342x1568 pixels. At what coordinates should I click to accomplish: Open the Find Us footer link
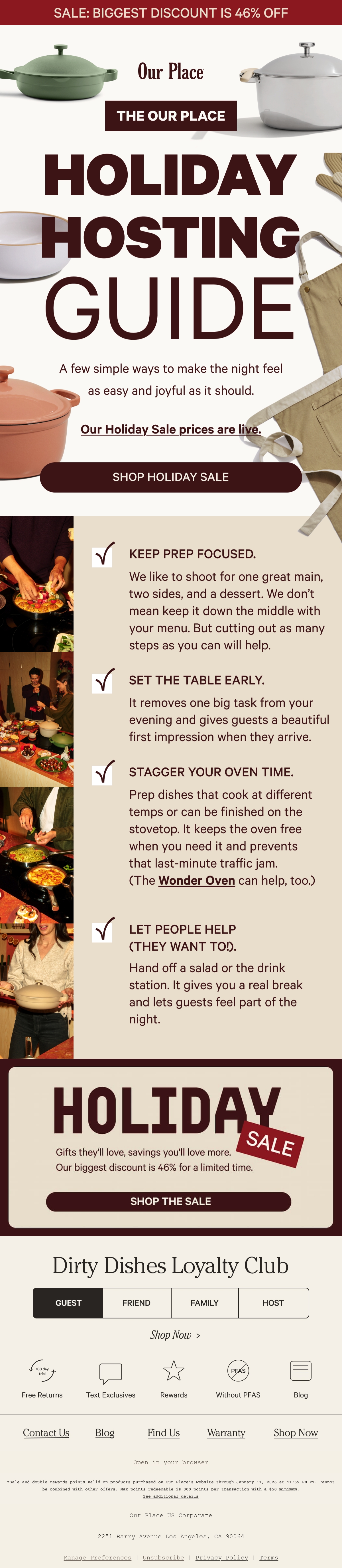pos(164,1433)
